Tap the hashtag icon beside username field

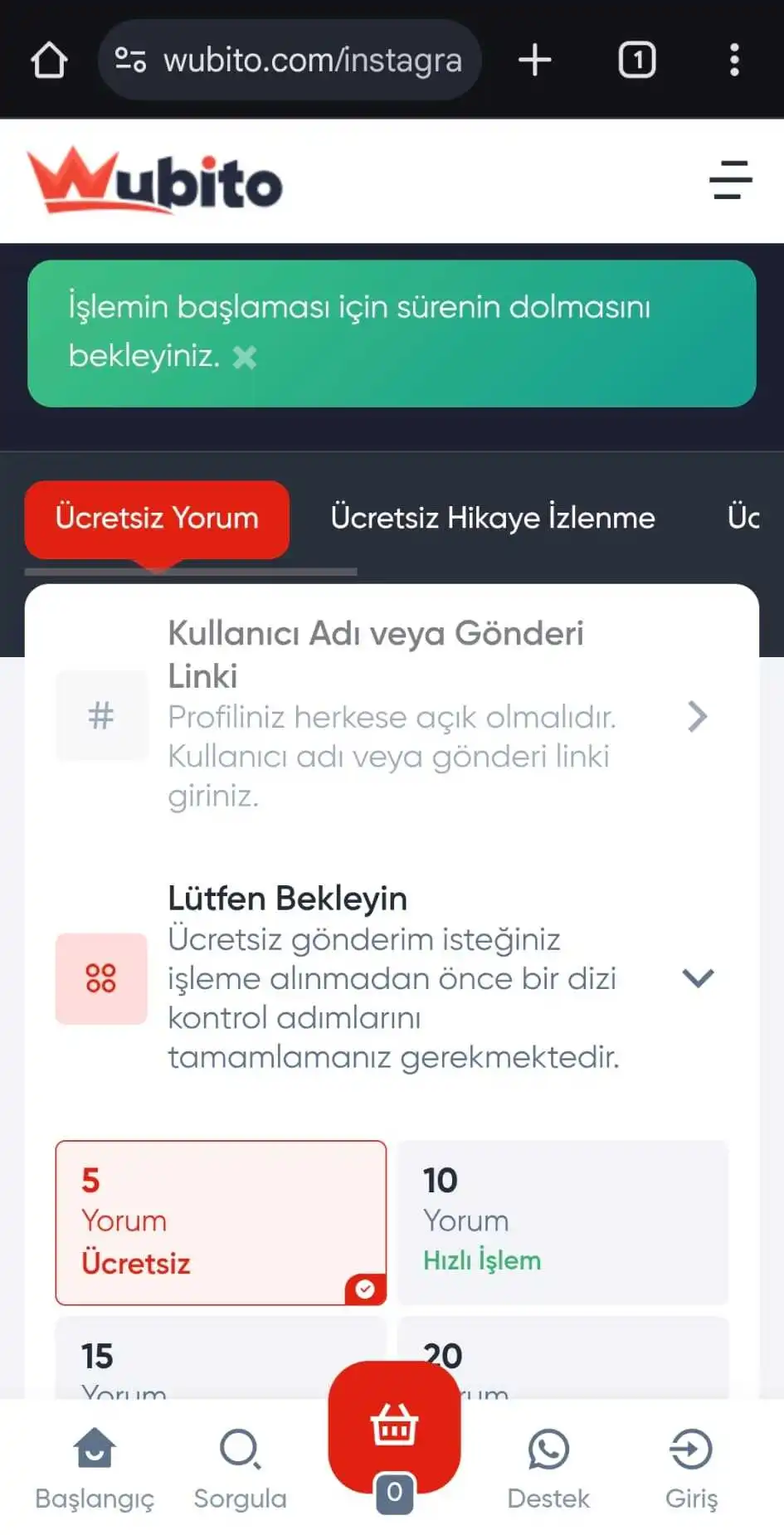101,715
